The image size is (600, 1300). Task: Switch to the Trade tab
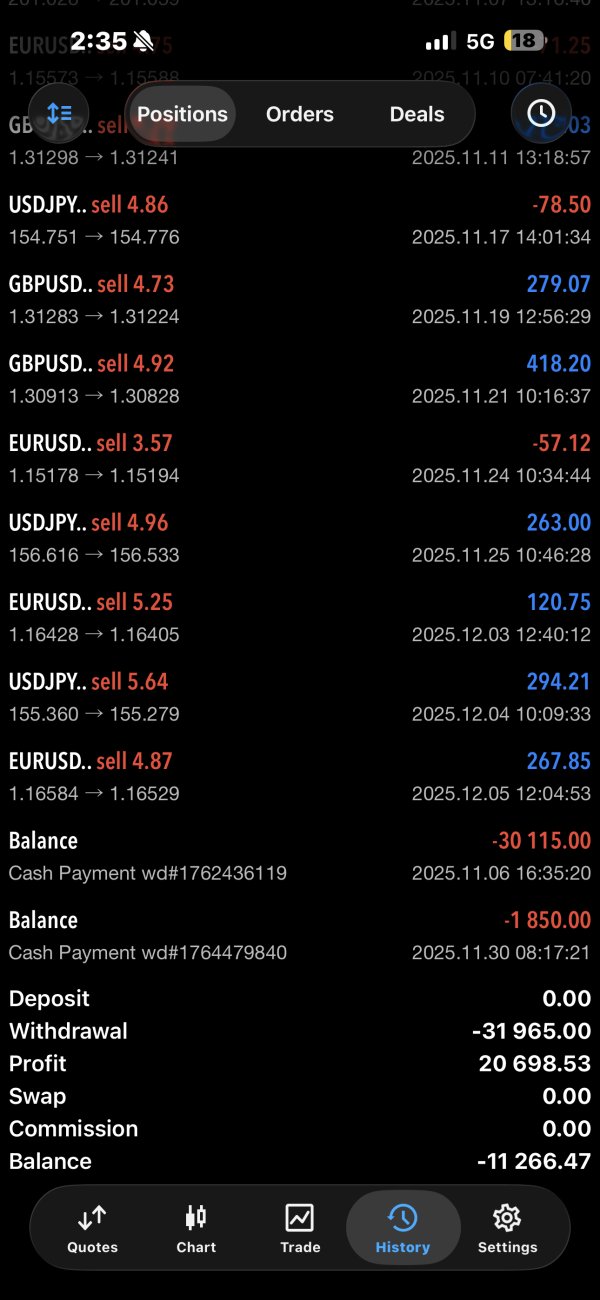[300, 1228]
